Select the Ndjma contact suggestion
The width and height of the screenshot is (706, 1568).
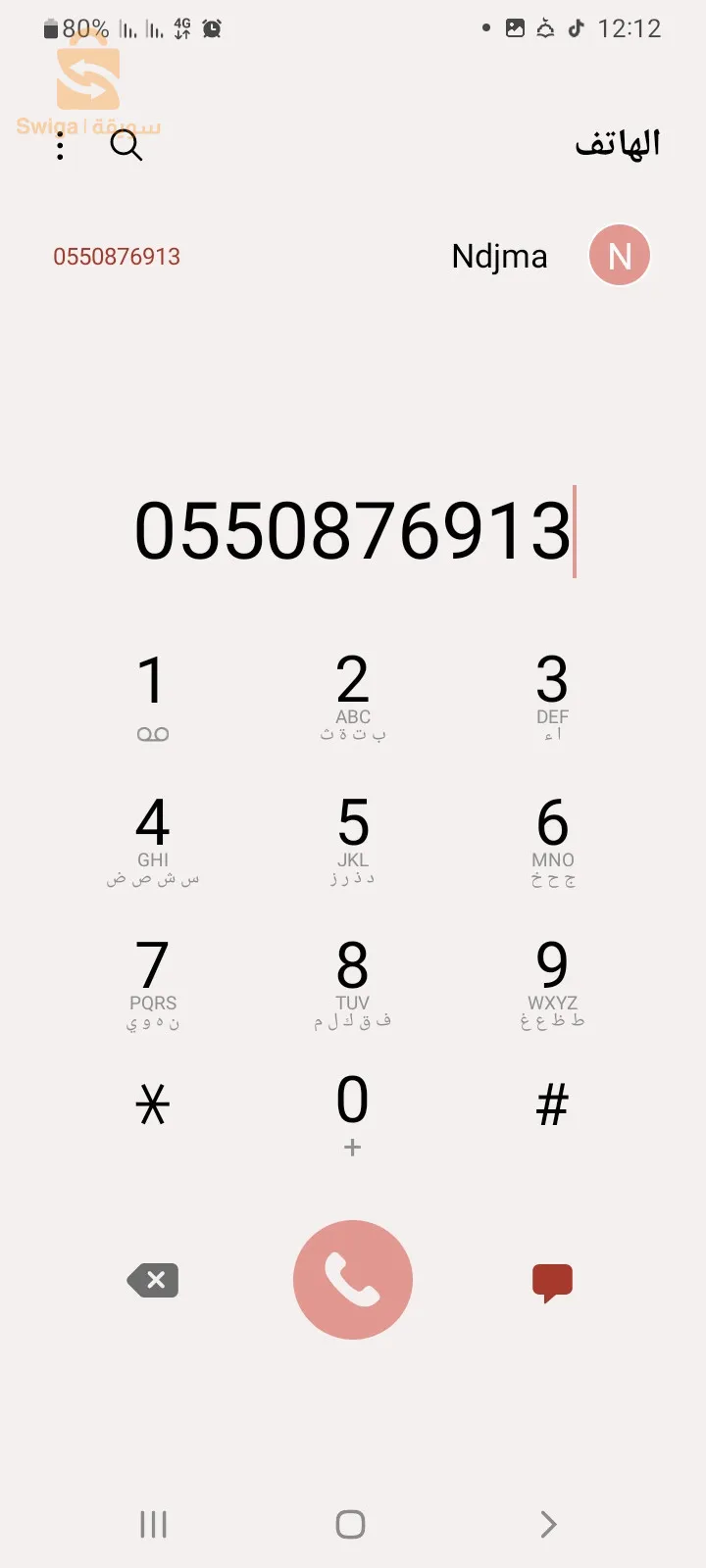[x=499, y=257]
